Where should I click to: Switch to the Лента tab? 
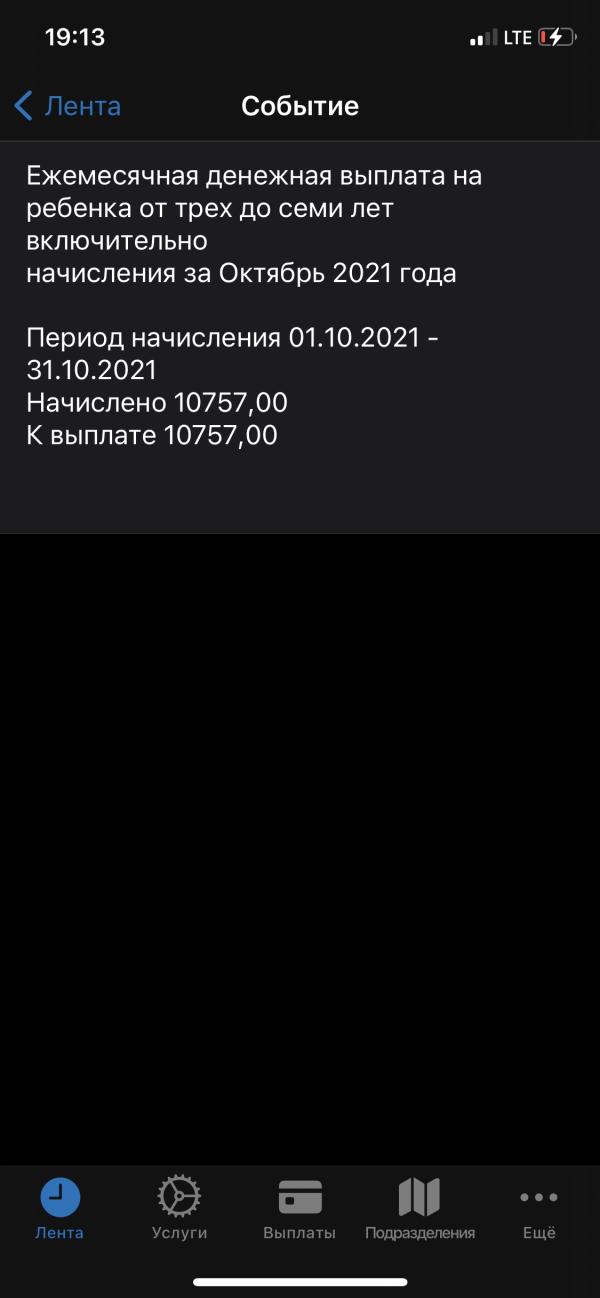60,1209
